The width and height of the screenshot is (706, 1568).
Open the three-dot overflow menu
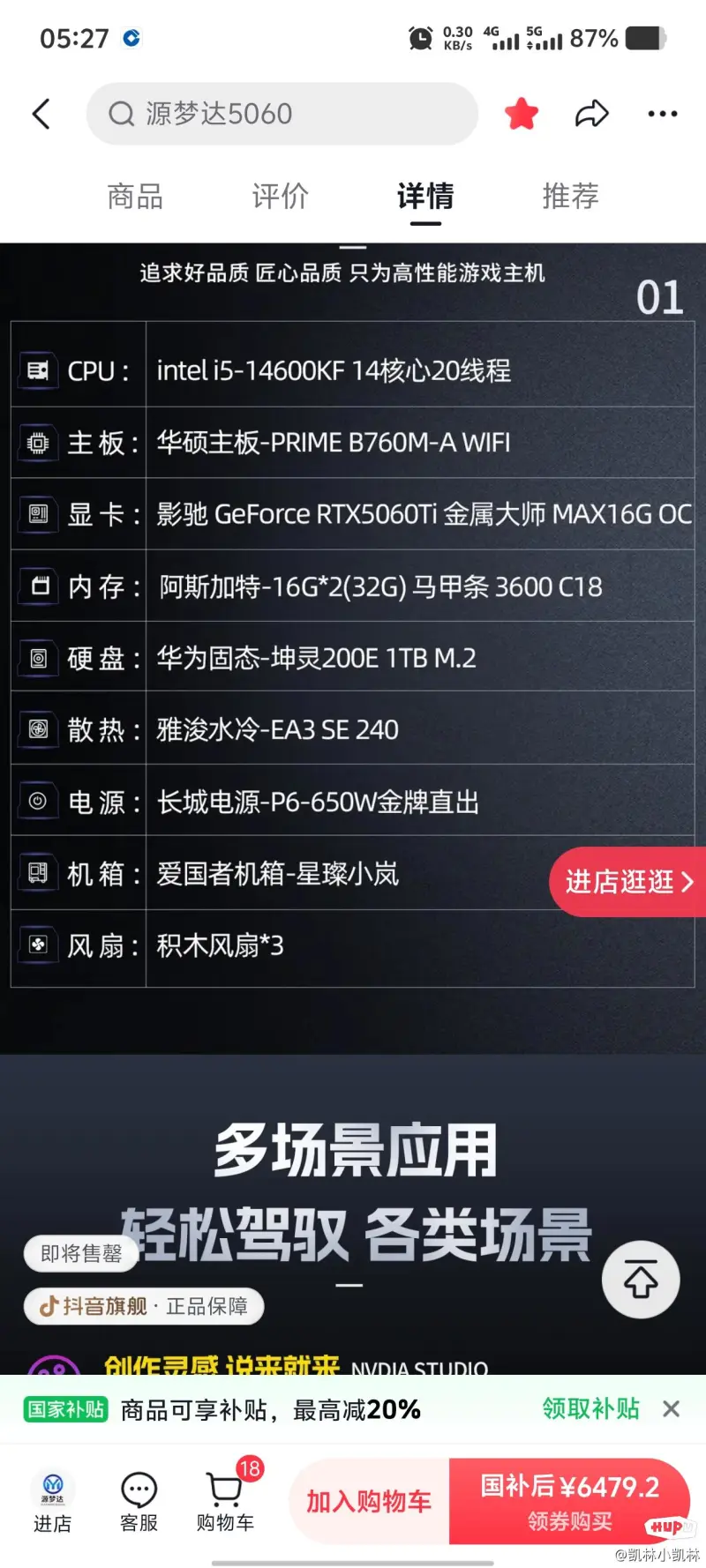pos(662,114)
